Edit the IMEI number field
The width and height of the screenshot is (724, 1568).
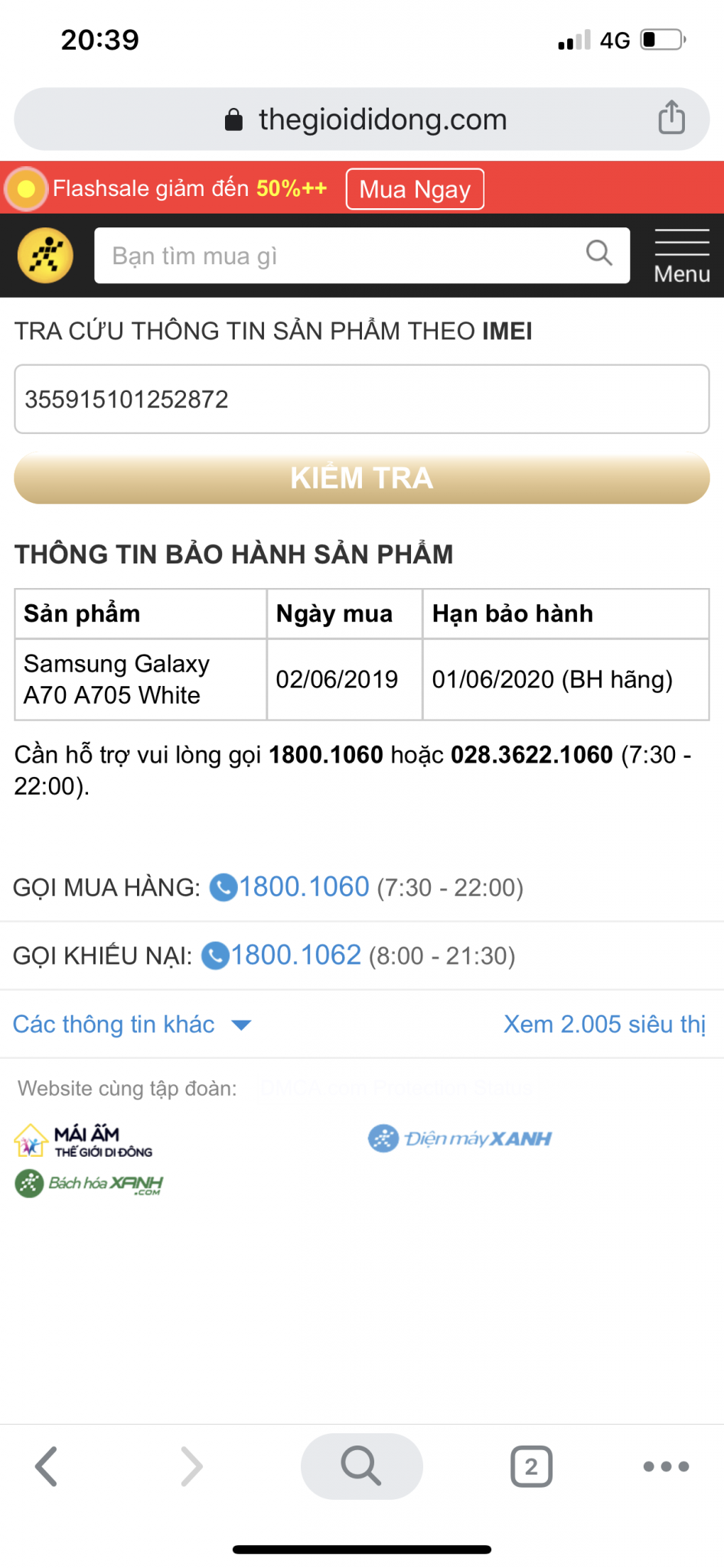tap(361, 399)
